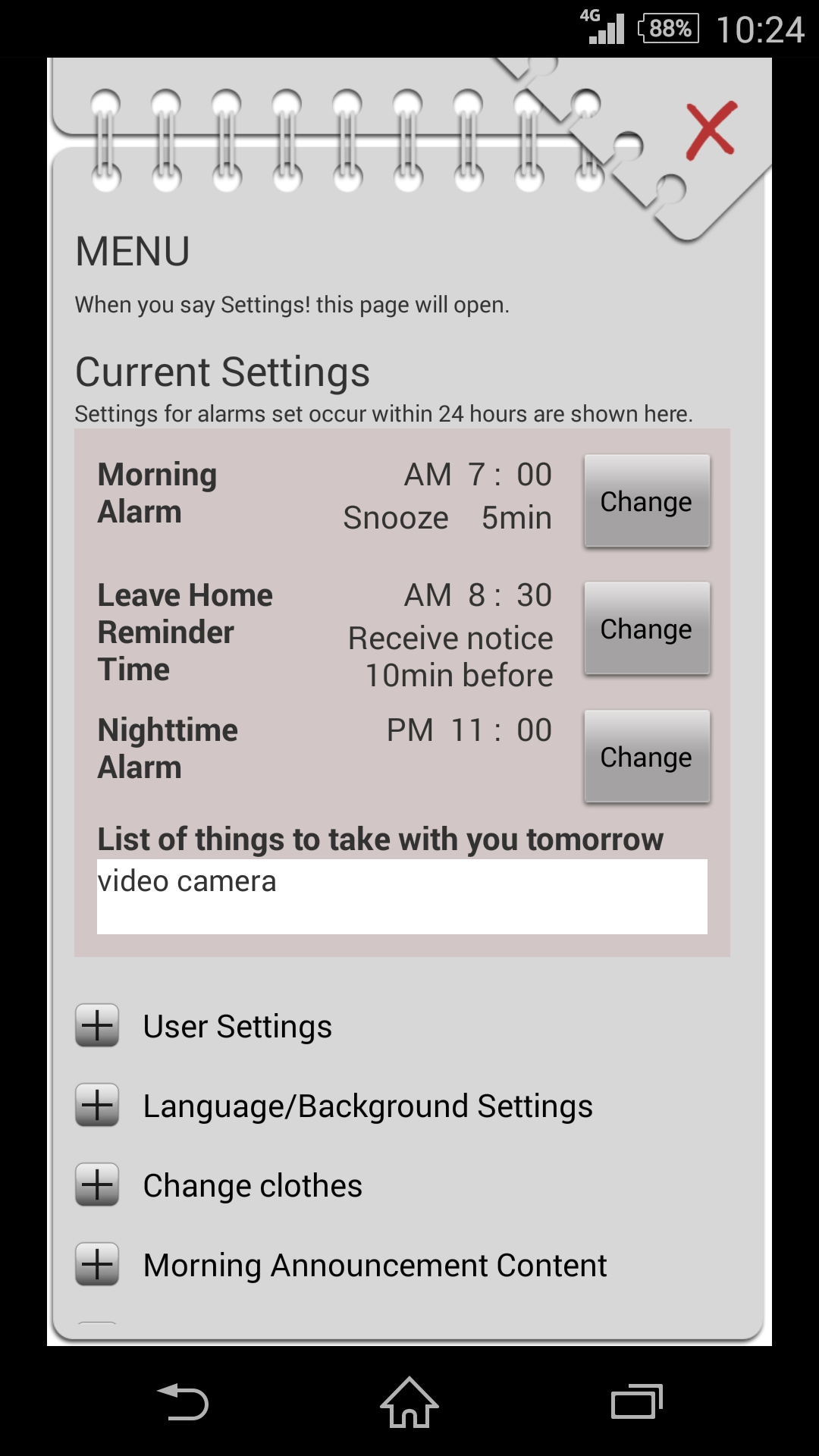Close the menu with the red X

[711, 130]
